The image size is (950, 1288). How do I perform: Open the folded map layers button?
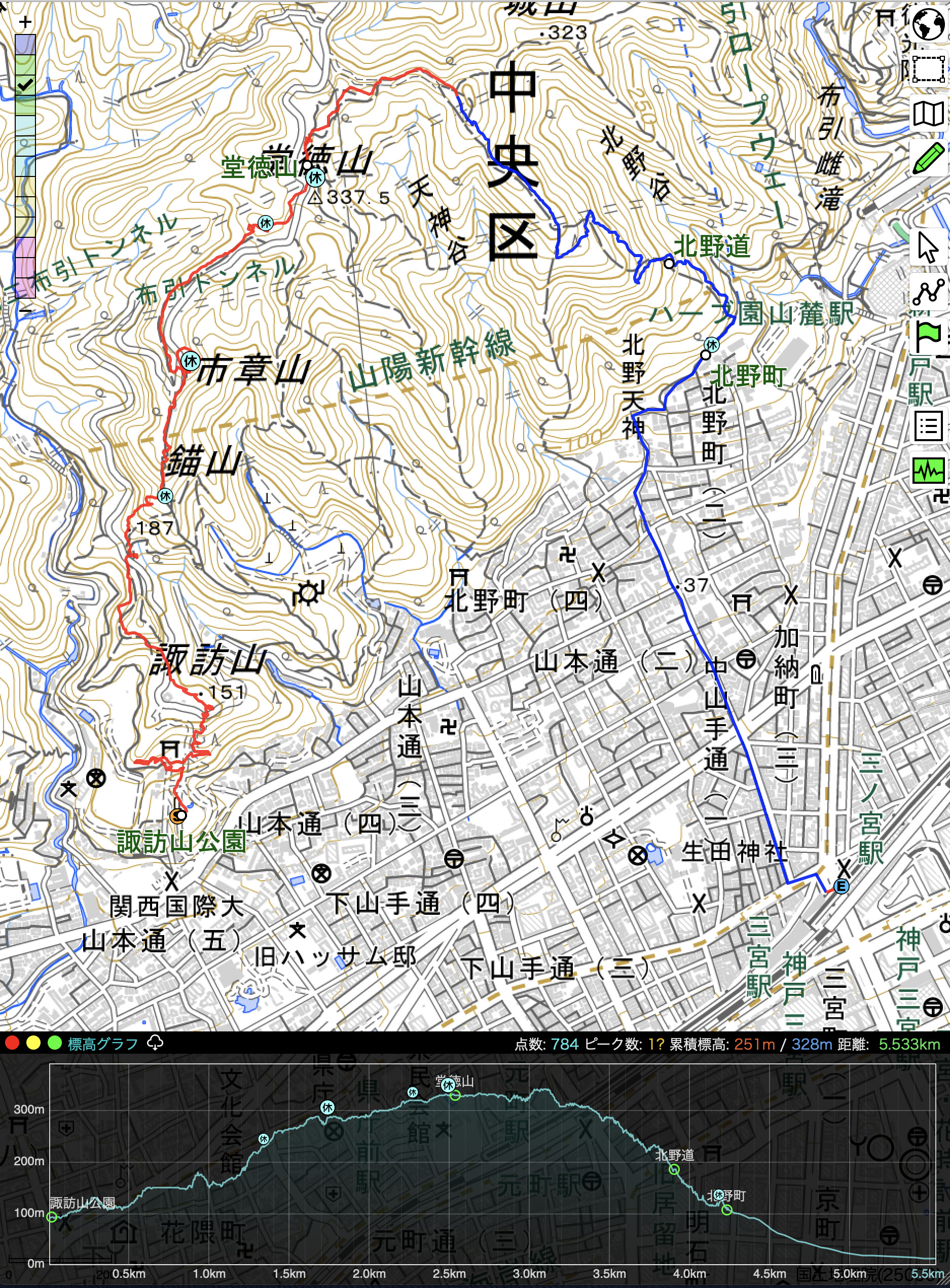(928, 113)
